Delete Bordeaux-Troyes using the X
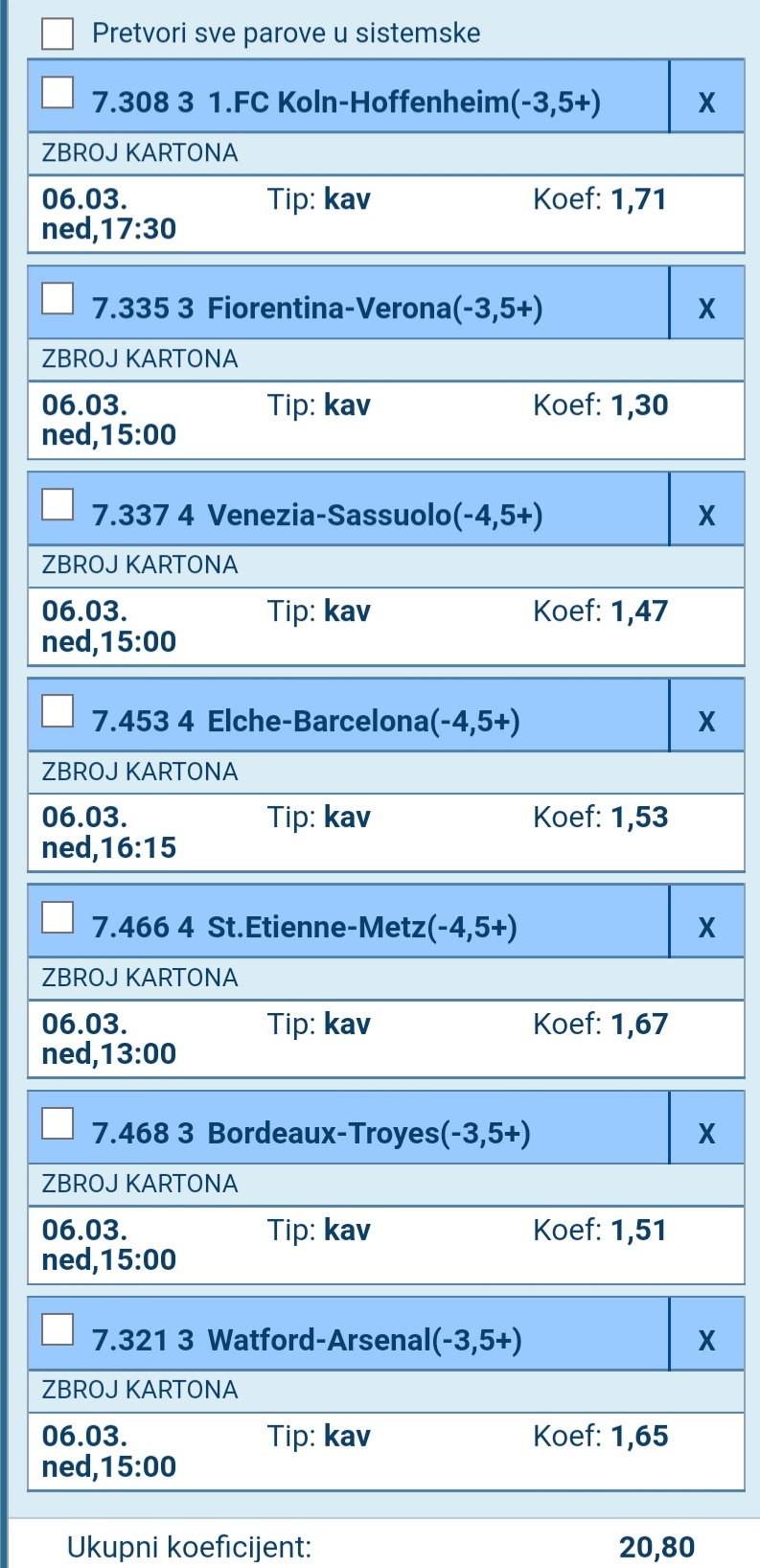This screenshot has height=1568, width=760. pos(706,1133)
